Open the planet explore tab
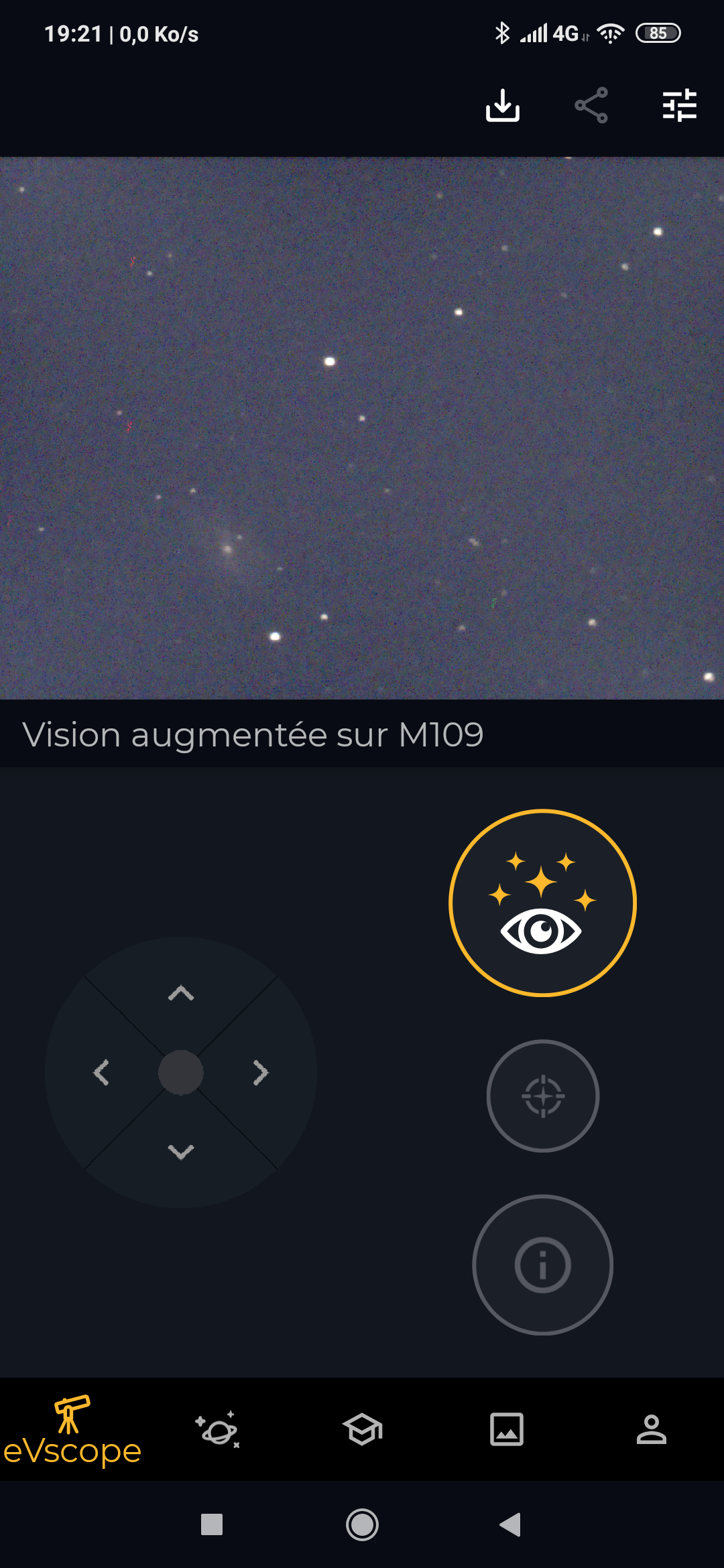The image size is (724, 1568). 217,1429
